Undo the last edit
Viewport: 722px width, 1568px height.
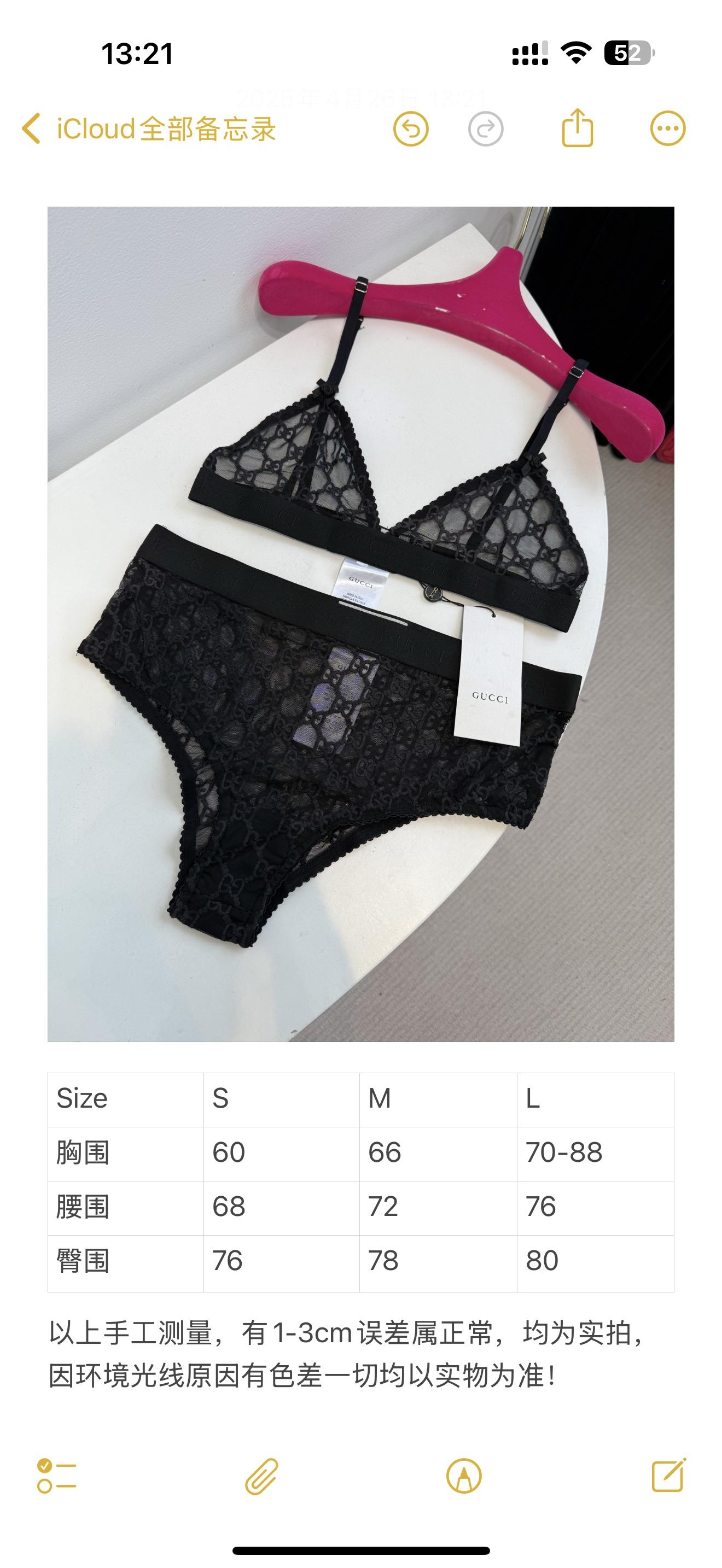(x=411, y=129)
